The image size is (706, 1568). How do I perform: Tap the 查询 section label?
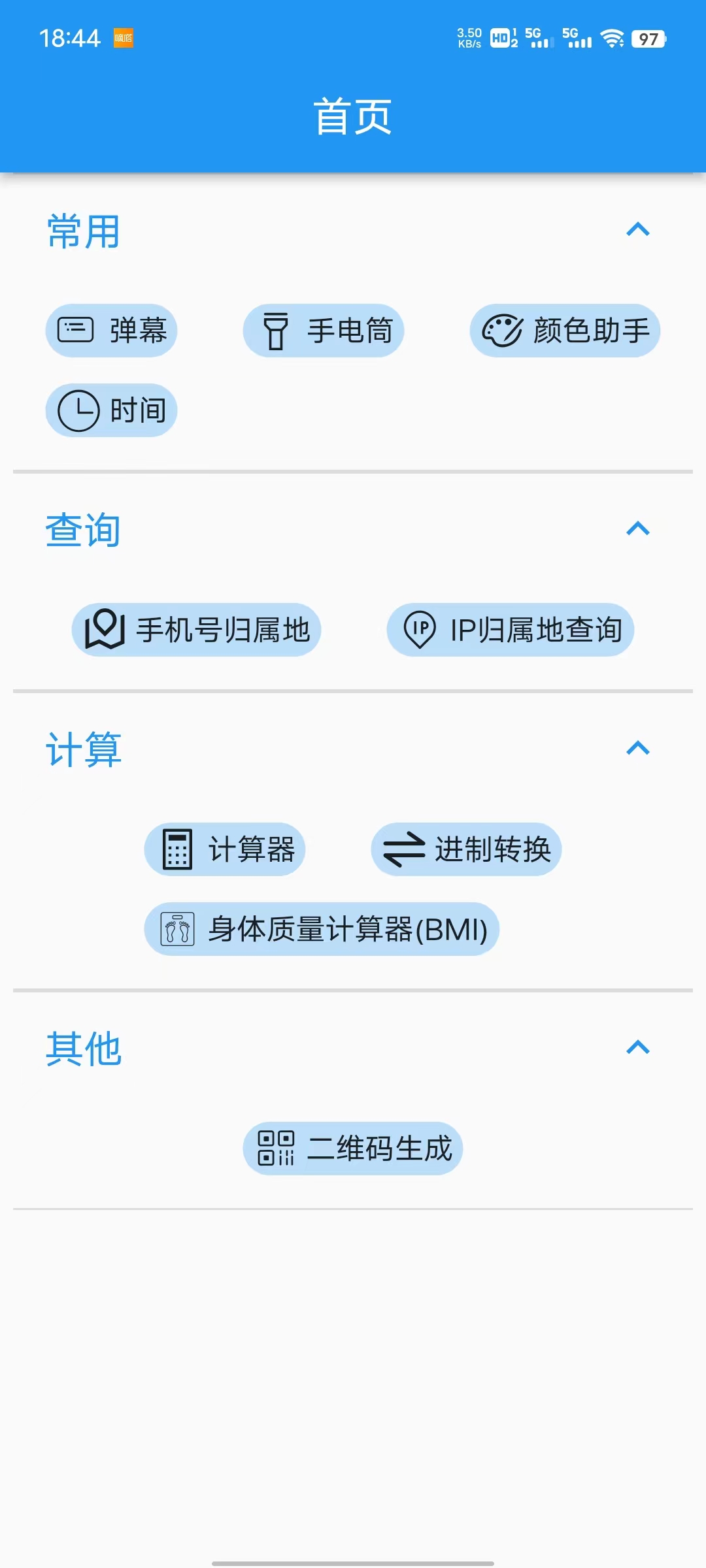click(82, 529)
